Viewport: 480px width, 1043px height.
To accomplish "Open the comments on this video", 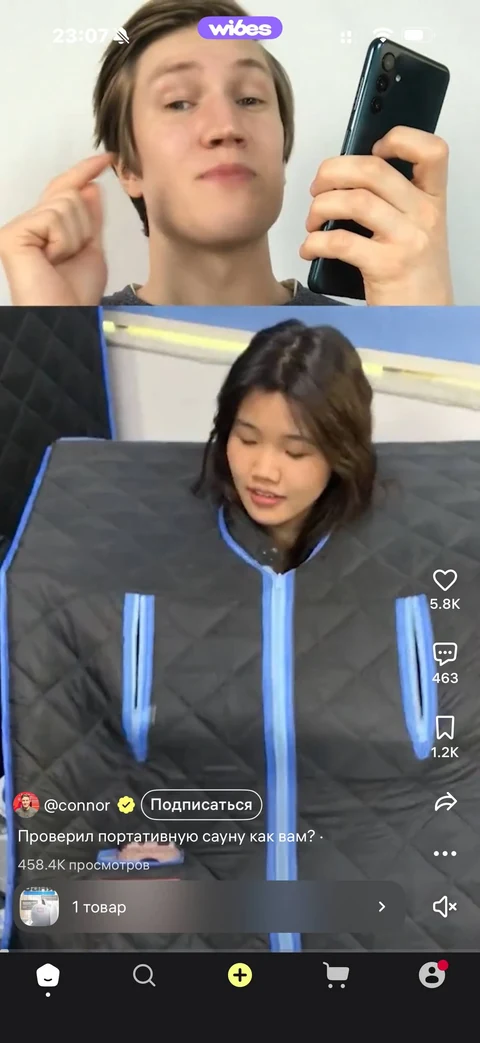I will point(445,654).
